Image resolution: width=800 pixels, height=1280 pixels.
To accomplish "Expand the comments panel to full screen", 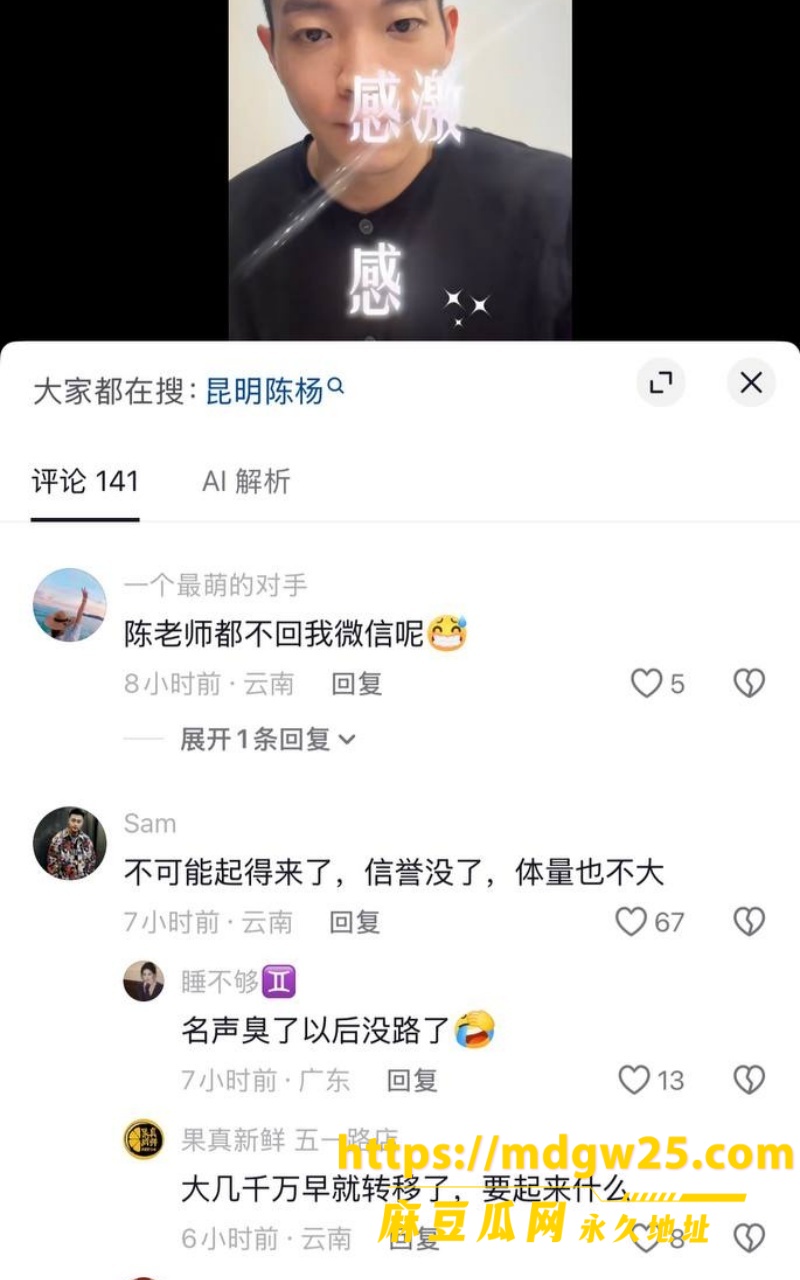I will 661,382.
